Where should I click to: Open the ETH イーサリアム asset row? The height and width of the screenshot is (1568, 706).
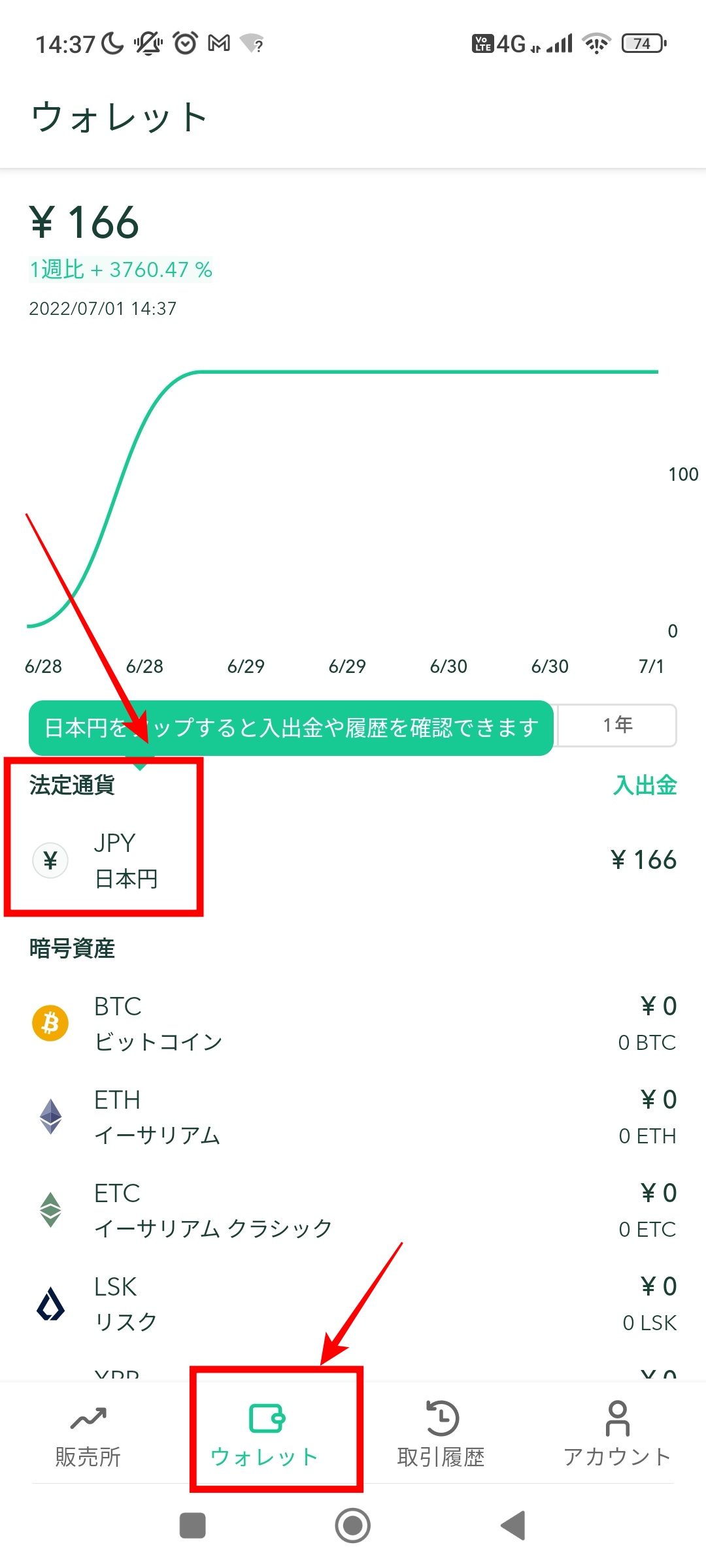coord(353,1117)
